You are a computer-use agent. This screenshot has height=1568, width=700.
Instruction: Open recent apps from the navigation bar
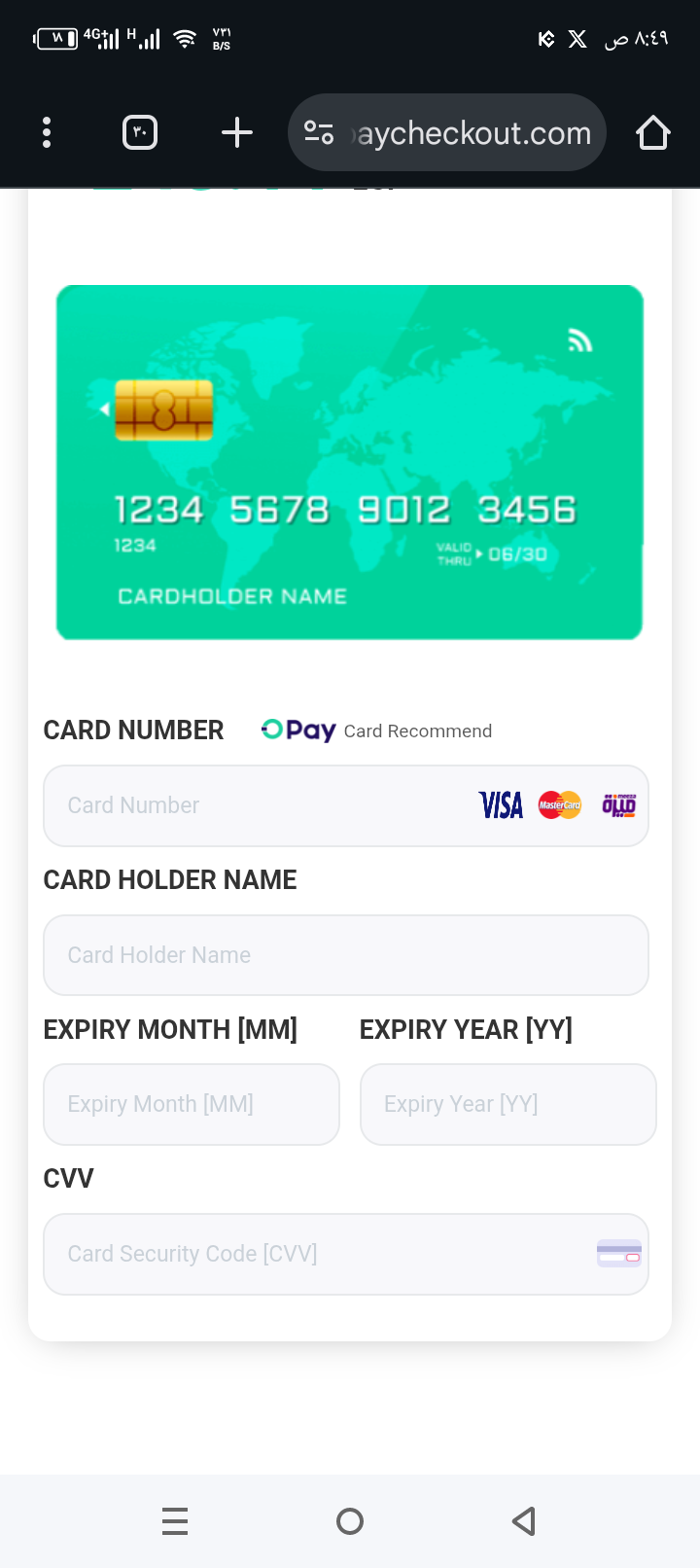click(175, 1520)
